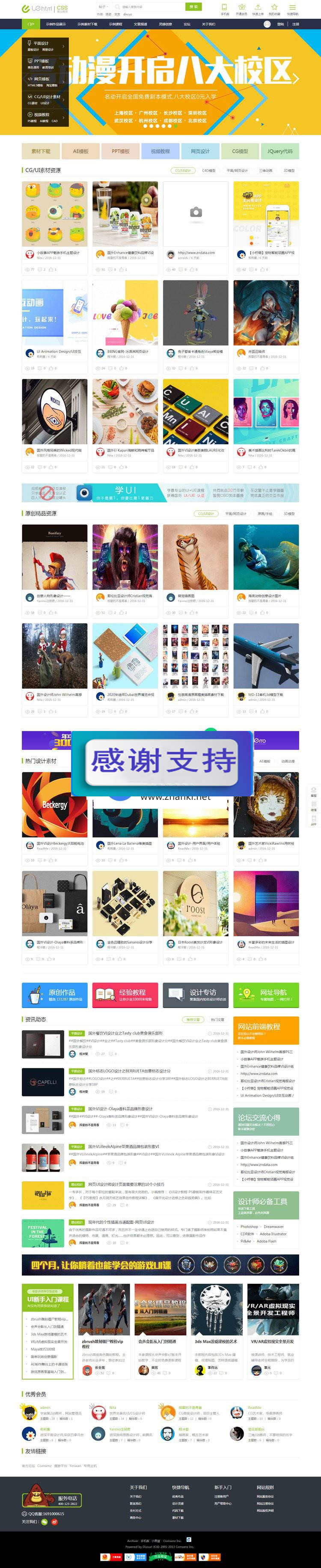Viewport: 321px width, 1568px height.
Task: Choose the 视频教程 category tile
Action: click(x=160, y=151)
